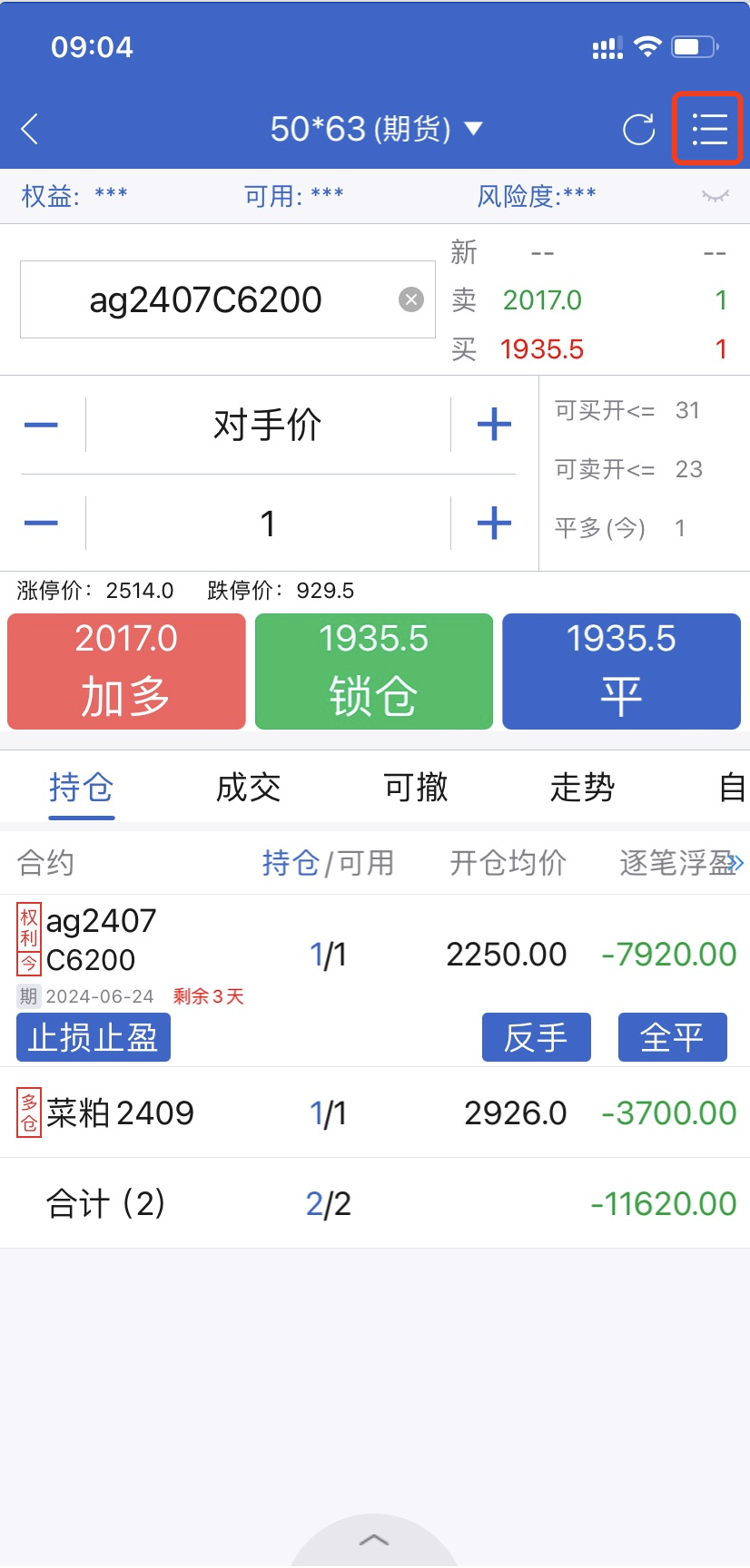Decrease the order quantity
The width and height of the screenshot is (750, 1568).
point(41,524)
